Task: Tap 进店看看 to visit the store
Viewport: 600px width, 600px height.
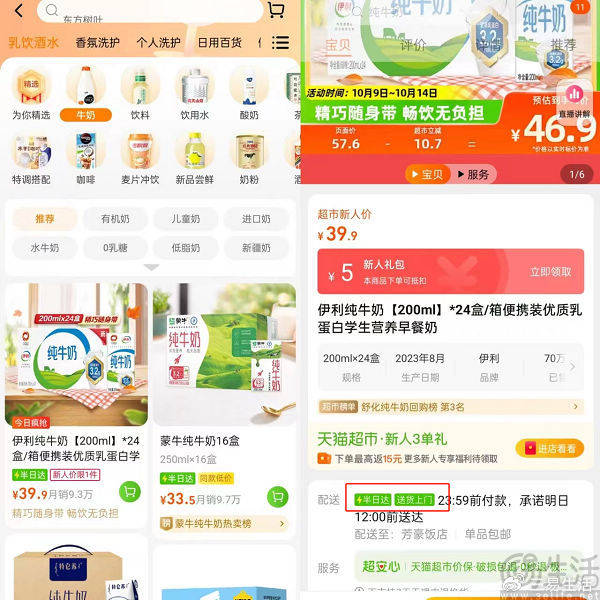Action: point(549,448)
